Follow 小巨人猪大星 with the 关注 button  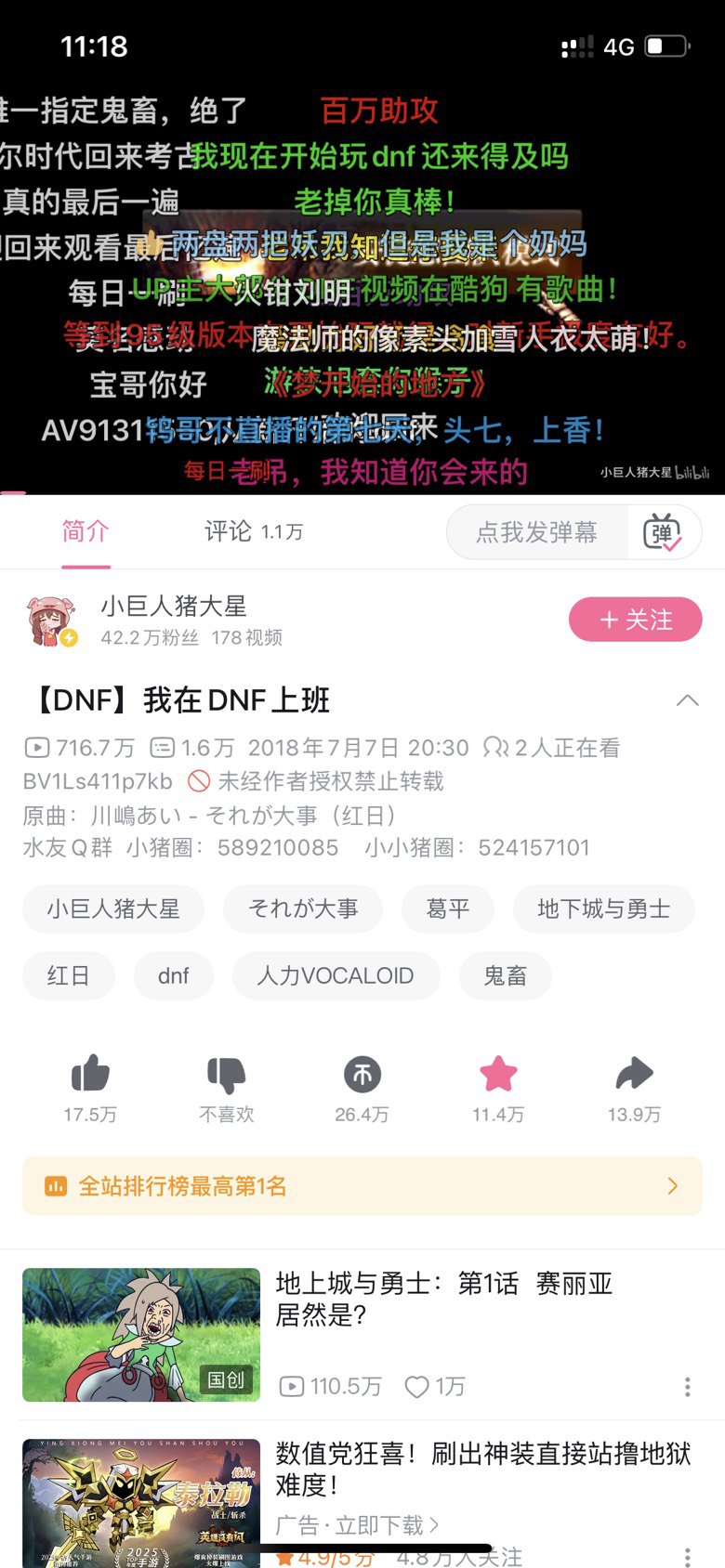635,620
